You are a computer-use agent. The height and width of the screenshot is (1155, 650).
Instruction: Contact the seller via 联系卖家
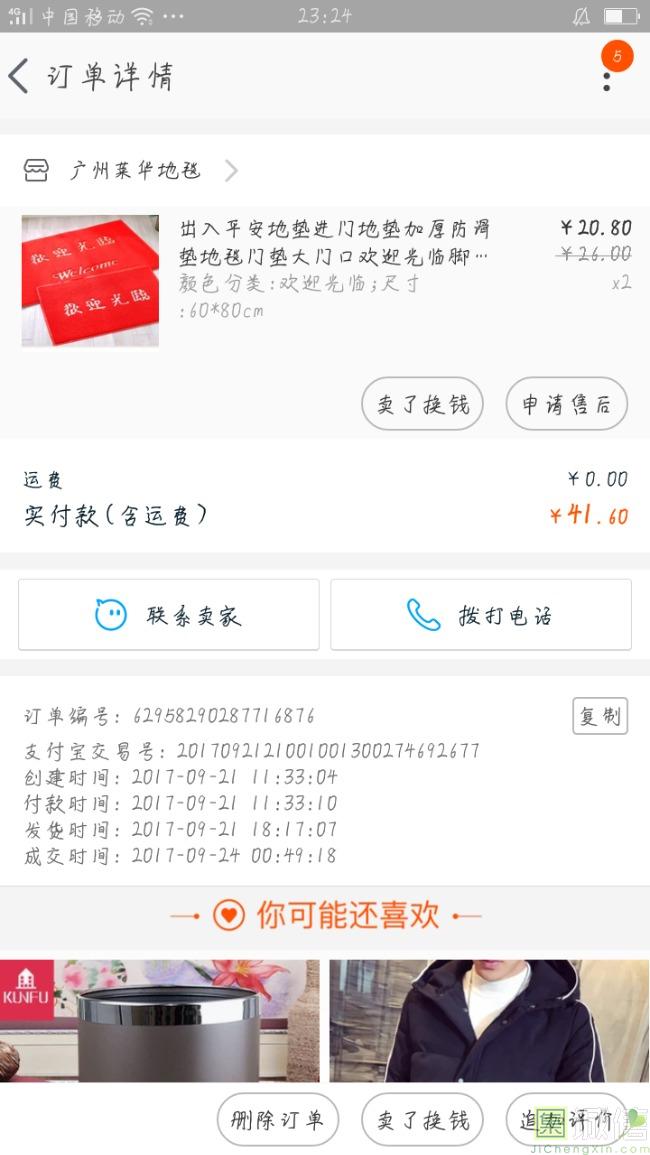169,615
